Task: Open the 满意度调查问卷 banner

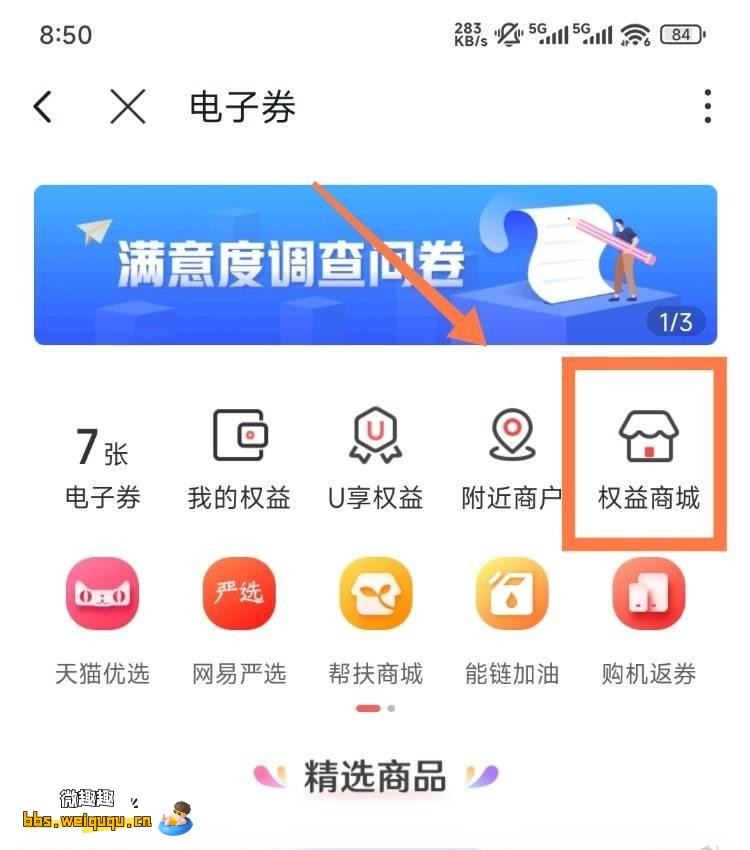Action: coord(375,265)
